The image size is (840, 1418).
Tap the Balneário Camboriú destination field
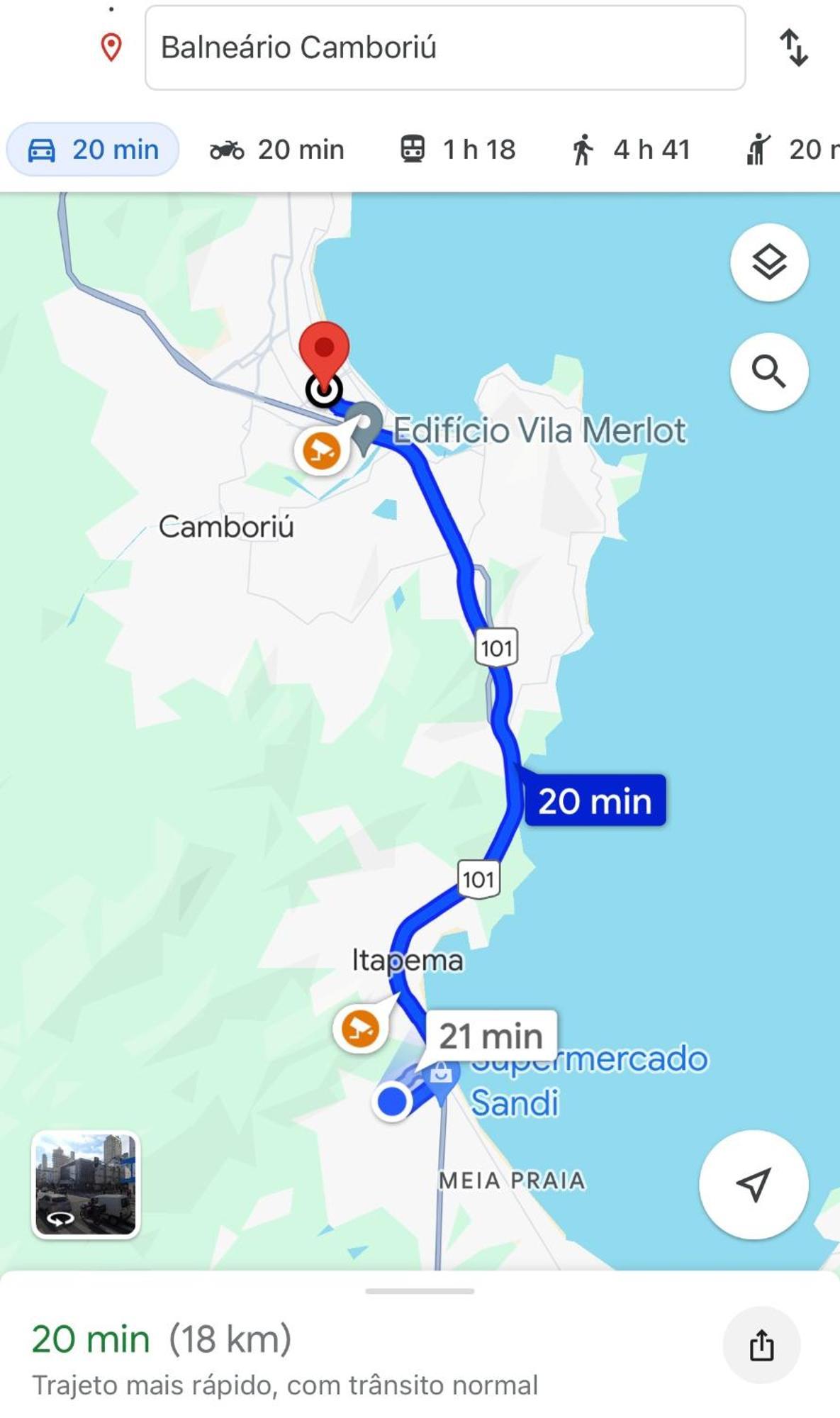[444, 48]
